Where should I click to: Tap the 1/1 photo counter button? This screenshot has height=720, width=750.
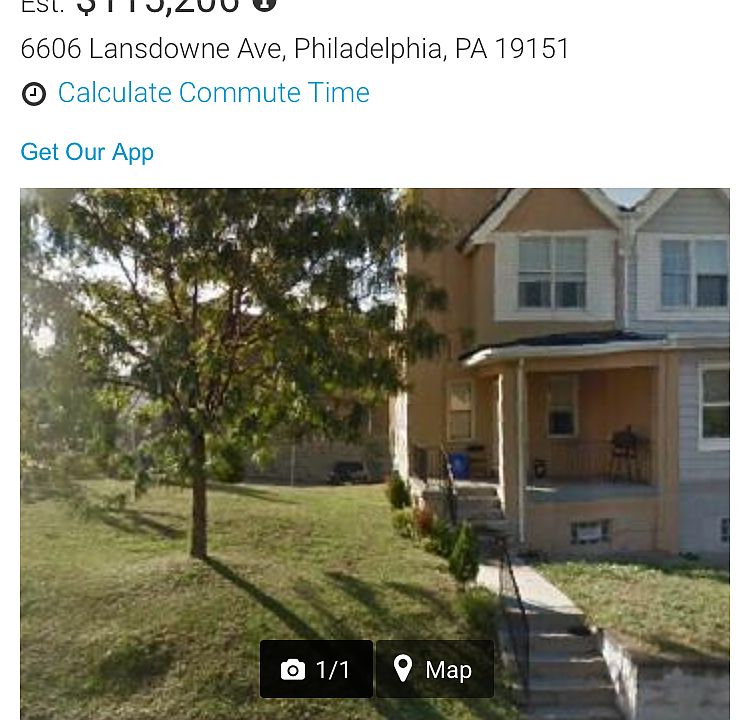(316, 669)
